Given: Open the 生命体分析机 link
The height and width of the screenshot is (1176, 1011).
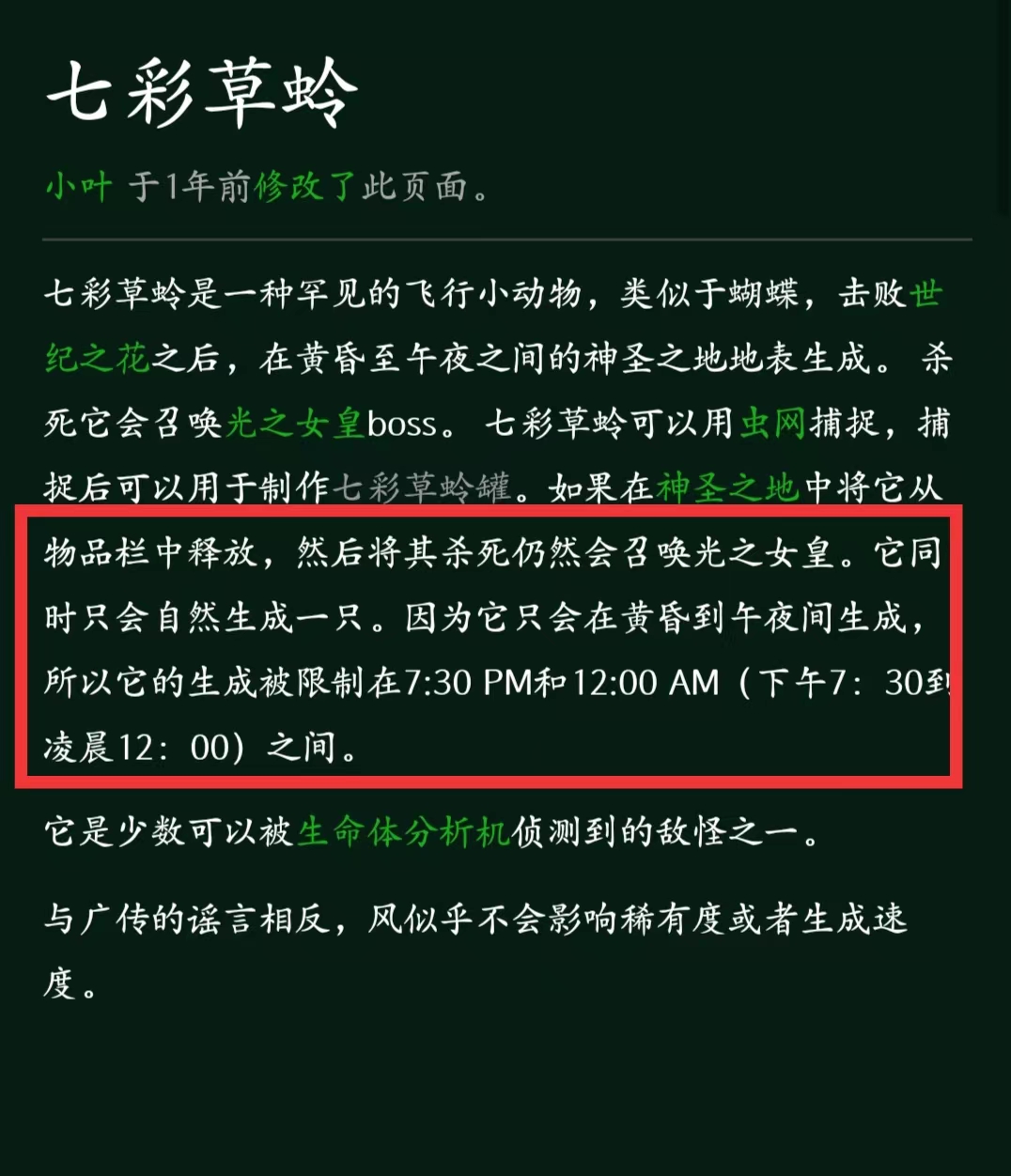Looking at the screenshot, I should point(403,832).
